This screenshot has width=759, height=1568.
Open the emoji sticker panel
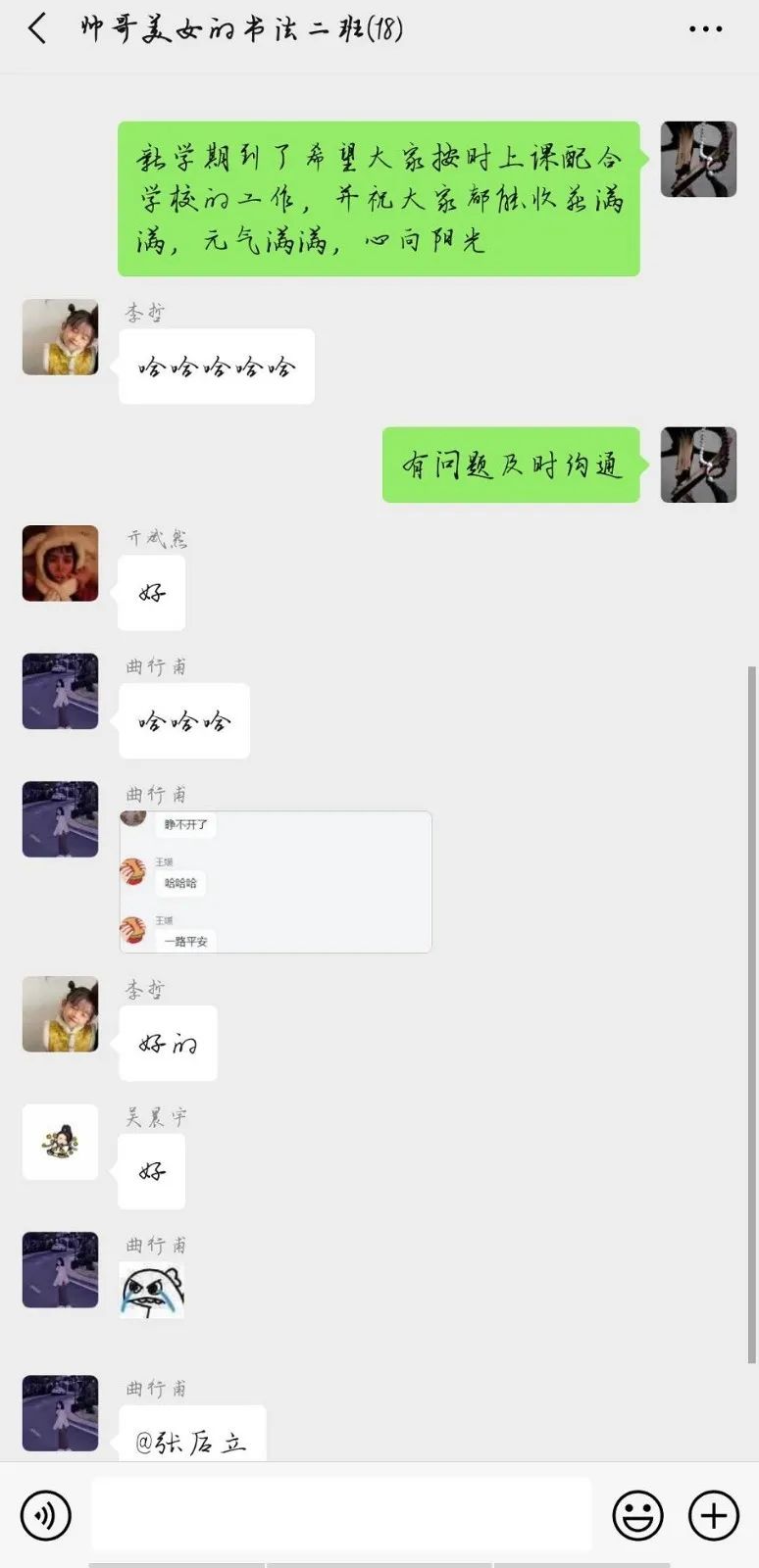pos(637,1515)
